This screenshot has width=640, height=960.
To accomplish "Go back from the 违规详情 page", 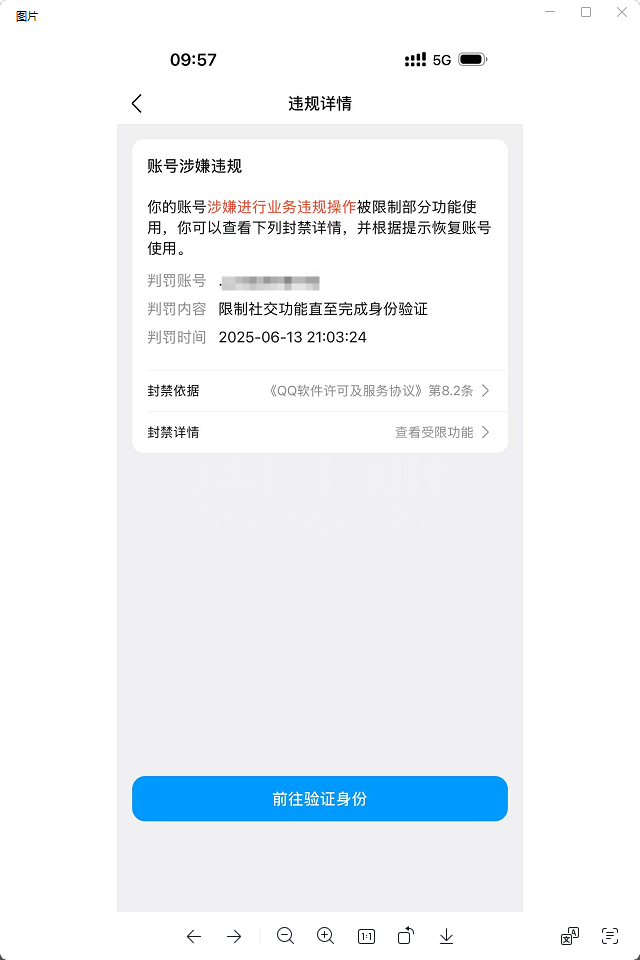I will [137, 104].
